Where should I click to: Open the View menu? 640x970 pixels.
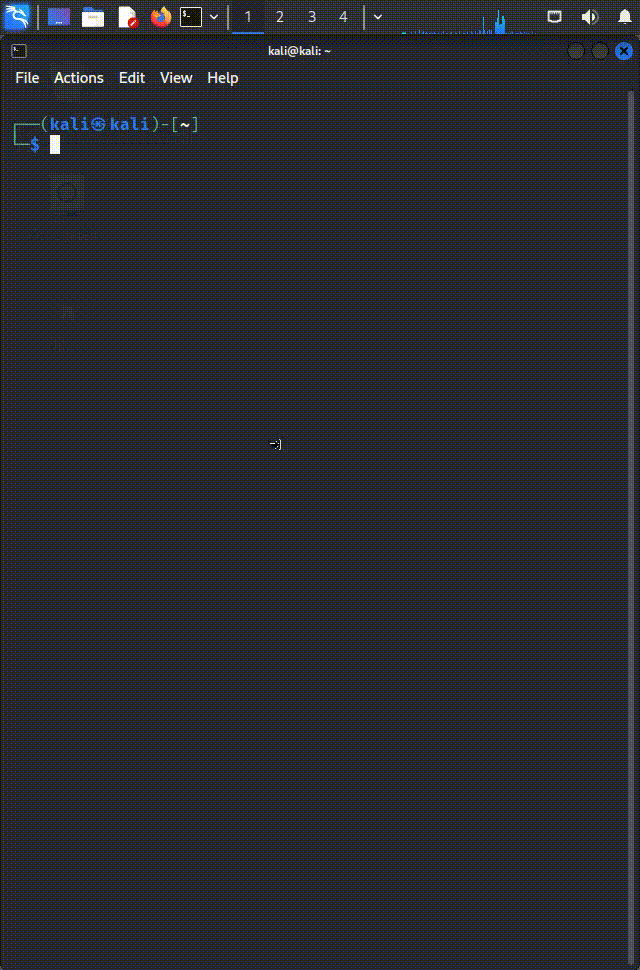[x=176, y=78]
